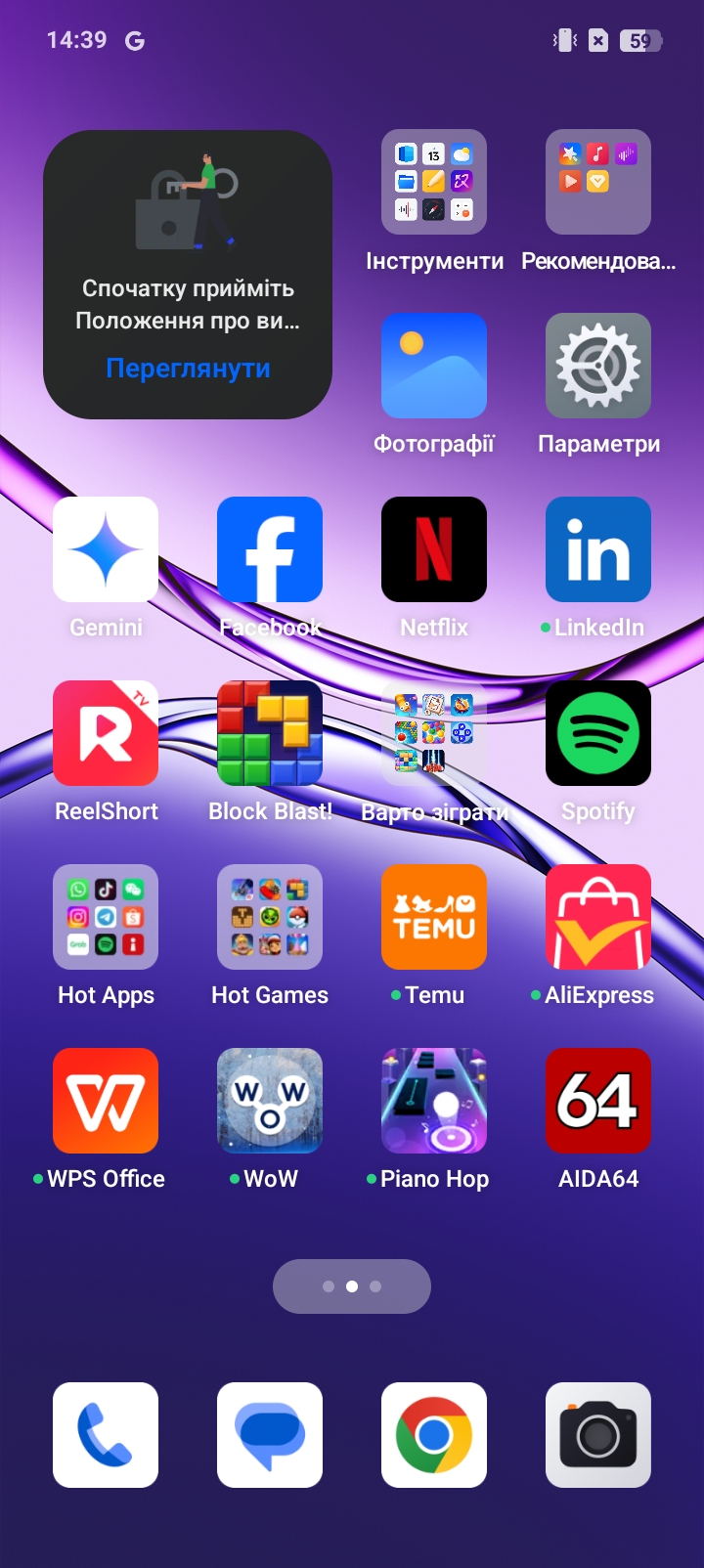Tap Переглянути link in the widget
The image size is (704, 1568).
(x=188, y=369)
